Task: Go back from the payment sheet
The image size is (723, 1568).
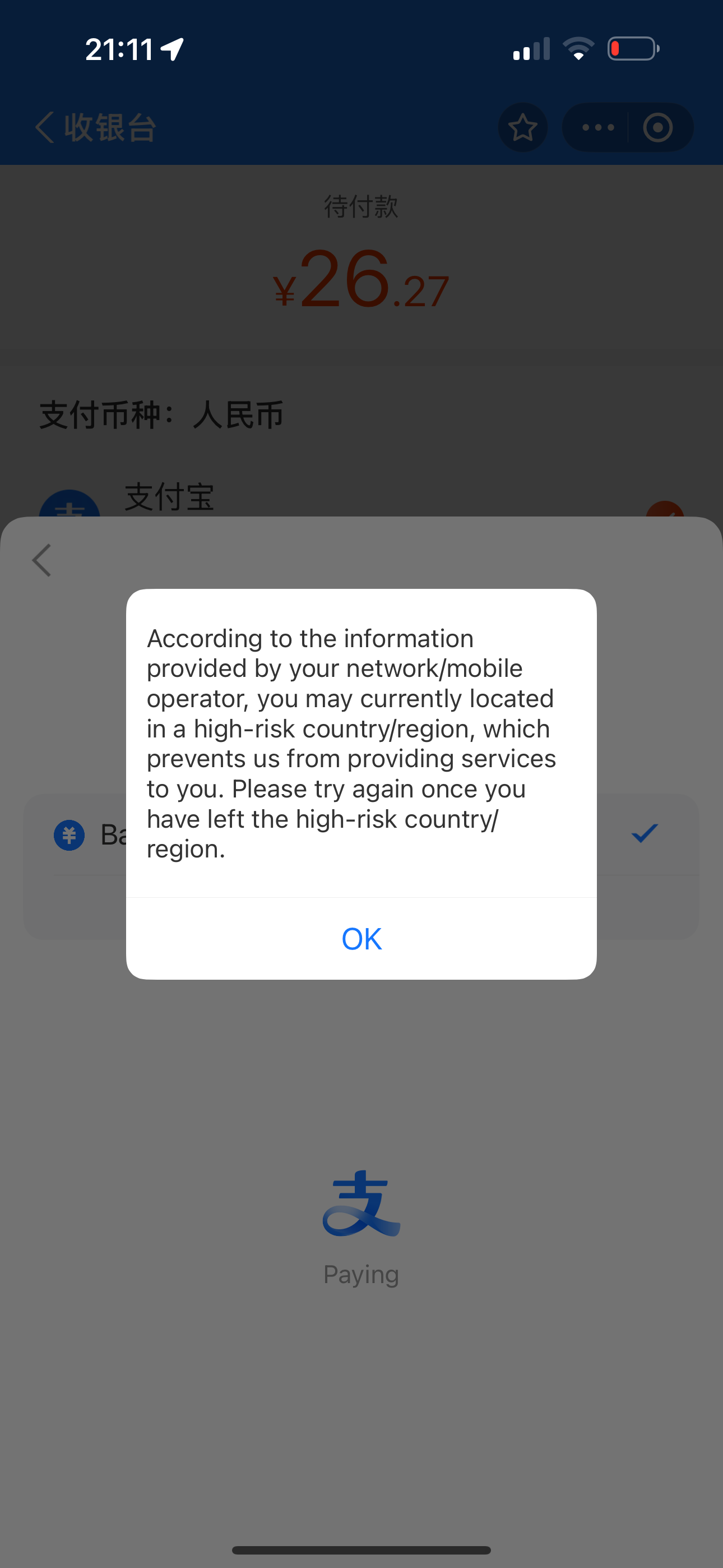Action: point(42,560)
